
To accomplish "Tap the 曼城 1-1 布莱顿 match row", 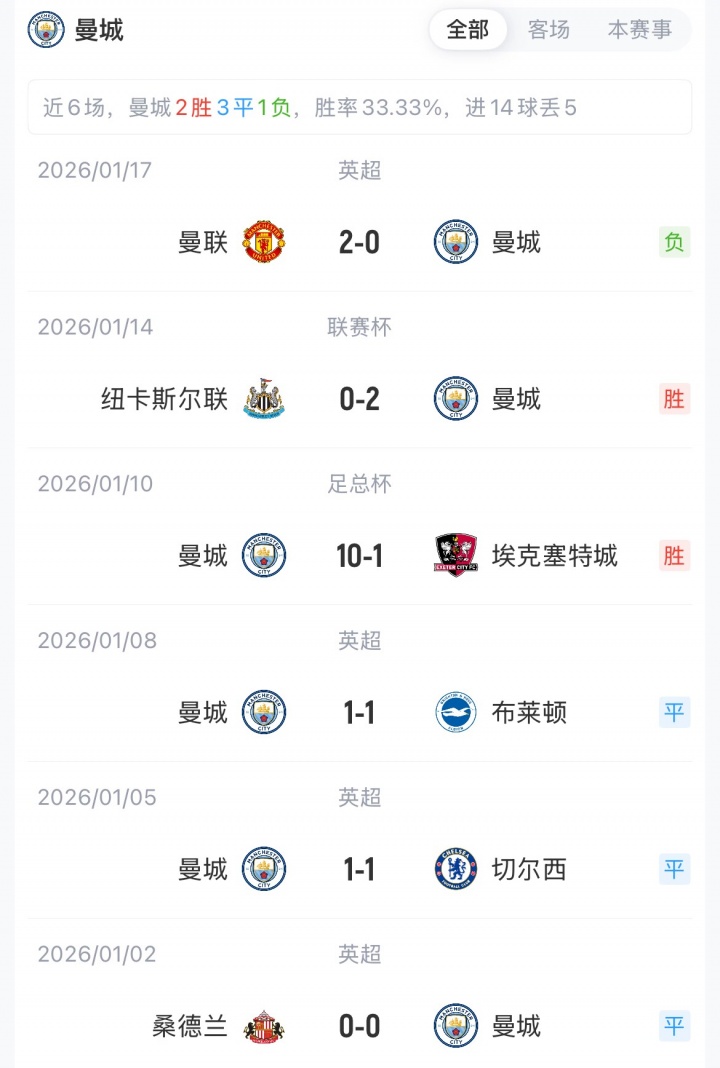I will click(359, 713).
